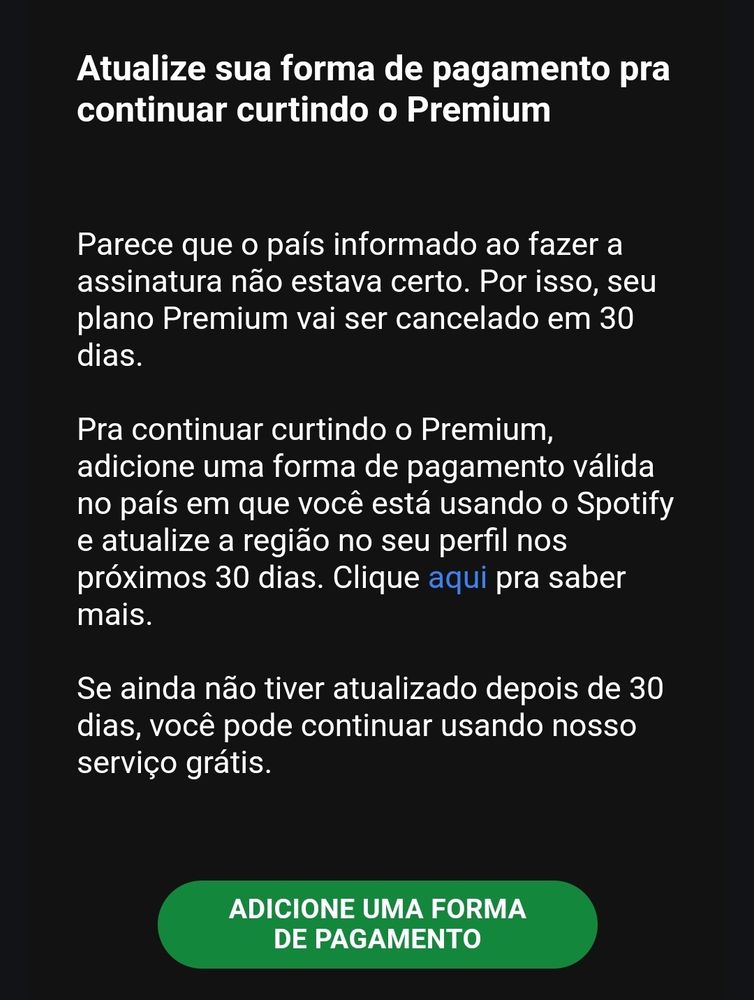Open the blue 'aqui' link
The height and width of the screenshot is (1000, 754).
tap(457, 578)
